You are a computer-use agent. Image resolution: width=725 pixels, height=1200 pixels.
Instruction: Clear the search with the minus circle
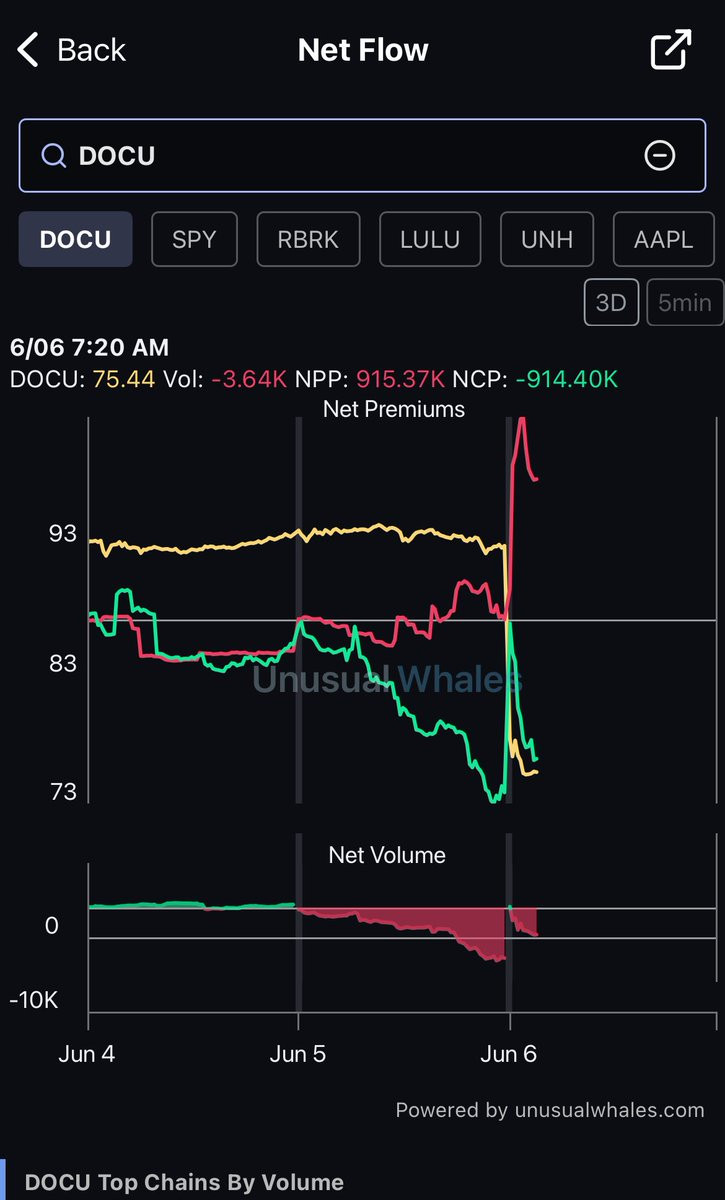tap(660, 155)
